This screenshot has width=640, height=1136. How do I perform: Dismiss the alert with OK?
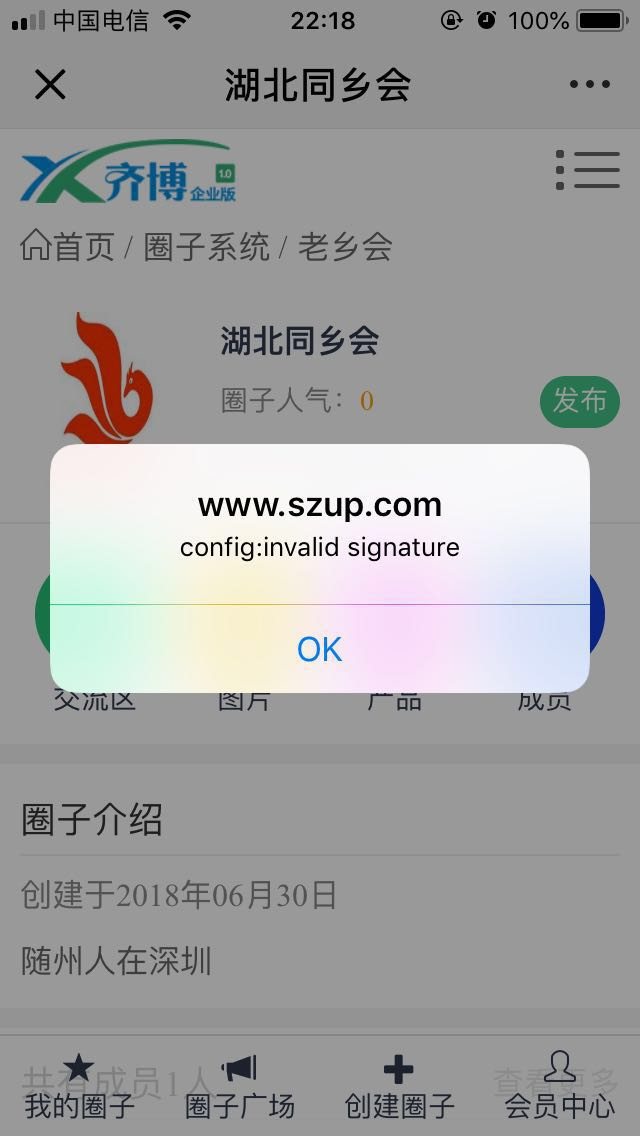(320, 649)
